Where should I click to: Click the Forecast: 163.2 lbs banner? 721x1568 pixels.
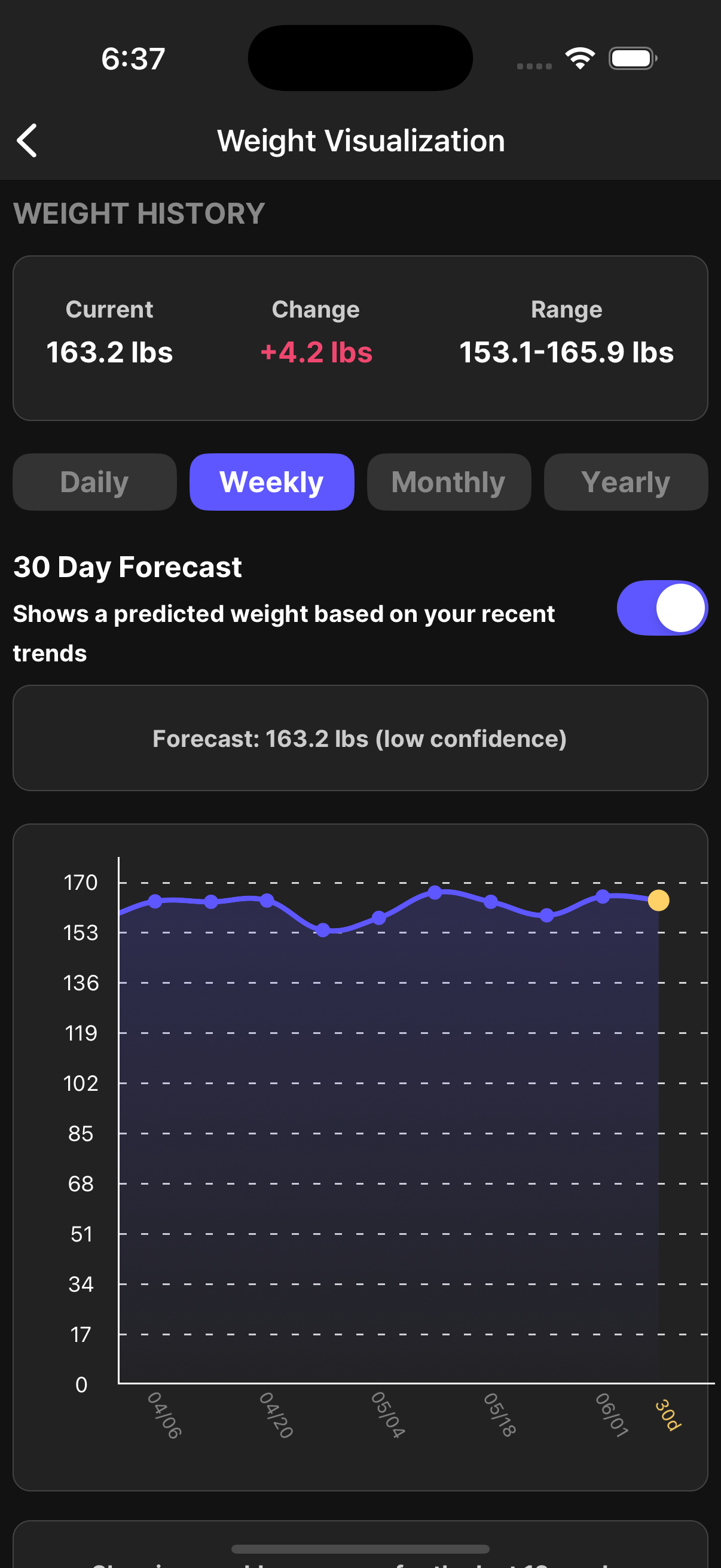(x=360, y=739)
